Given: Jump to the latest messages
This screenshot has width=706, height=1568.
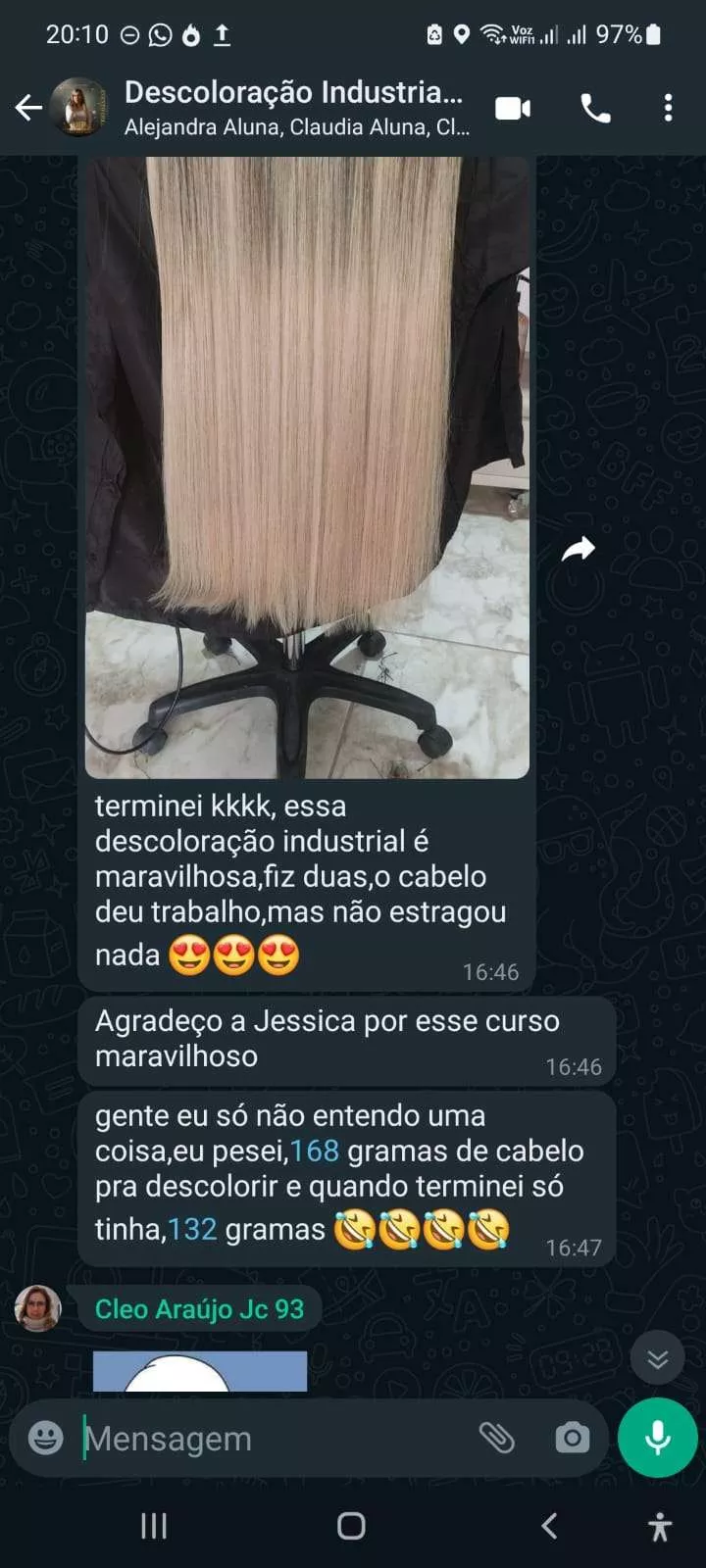Looking at the screenshot, I should (657, 1357).
